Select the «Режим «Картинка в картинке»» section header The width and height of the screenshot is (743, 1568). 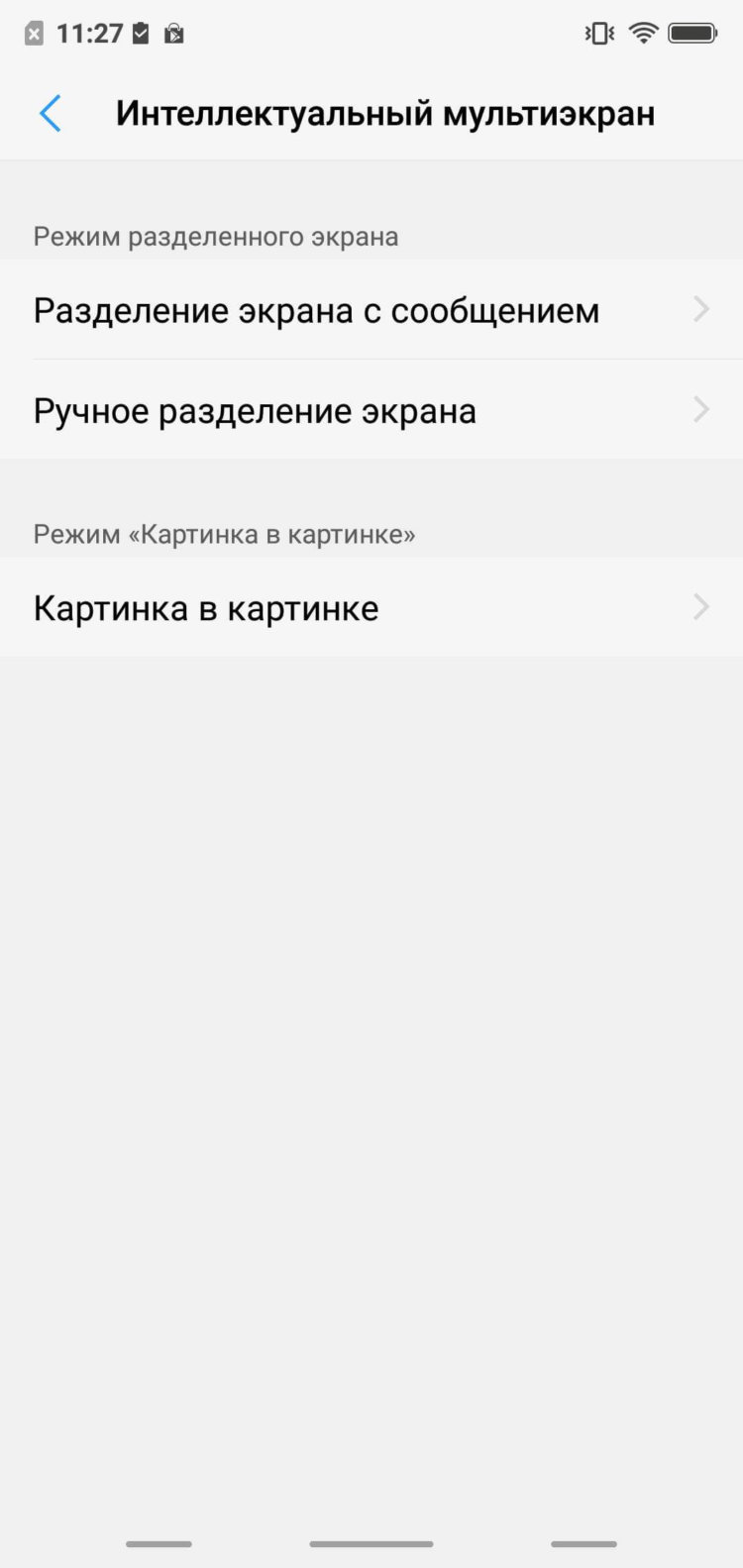coord(225,533)
